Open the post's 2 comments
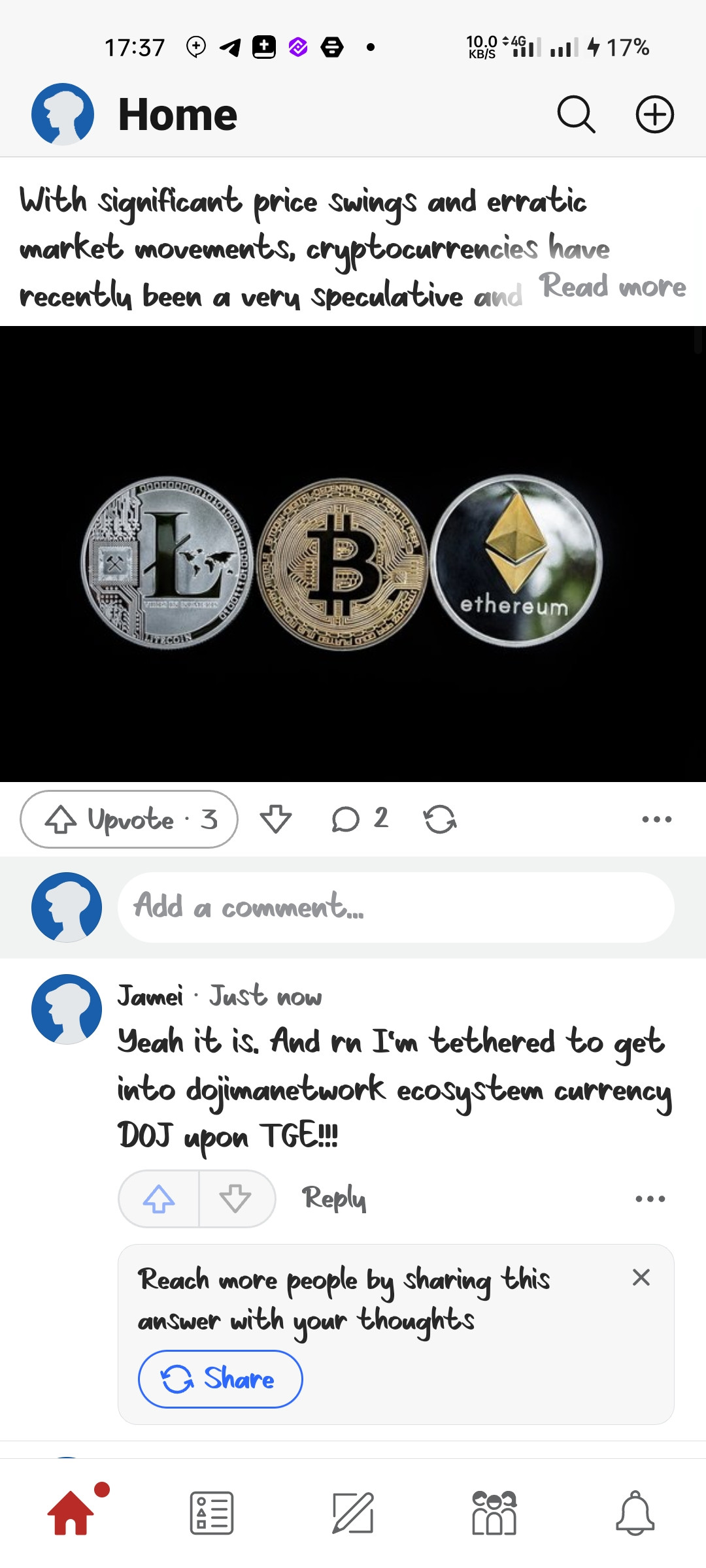The height and width of the screenshot is (1568, 706). pyautogui.click(x=359, y=819)
